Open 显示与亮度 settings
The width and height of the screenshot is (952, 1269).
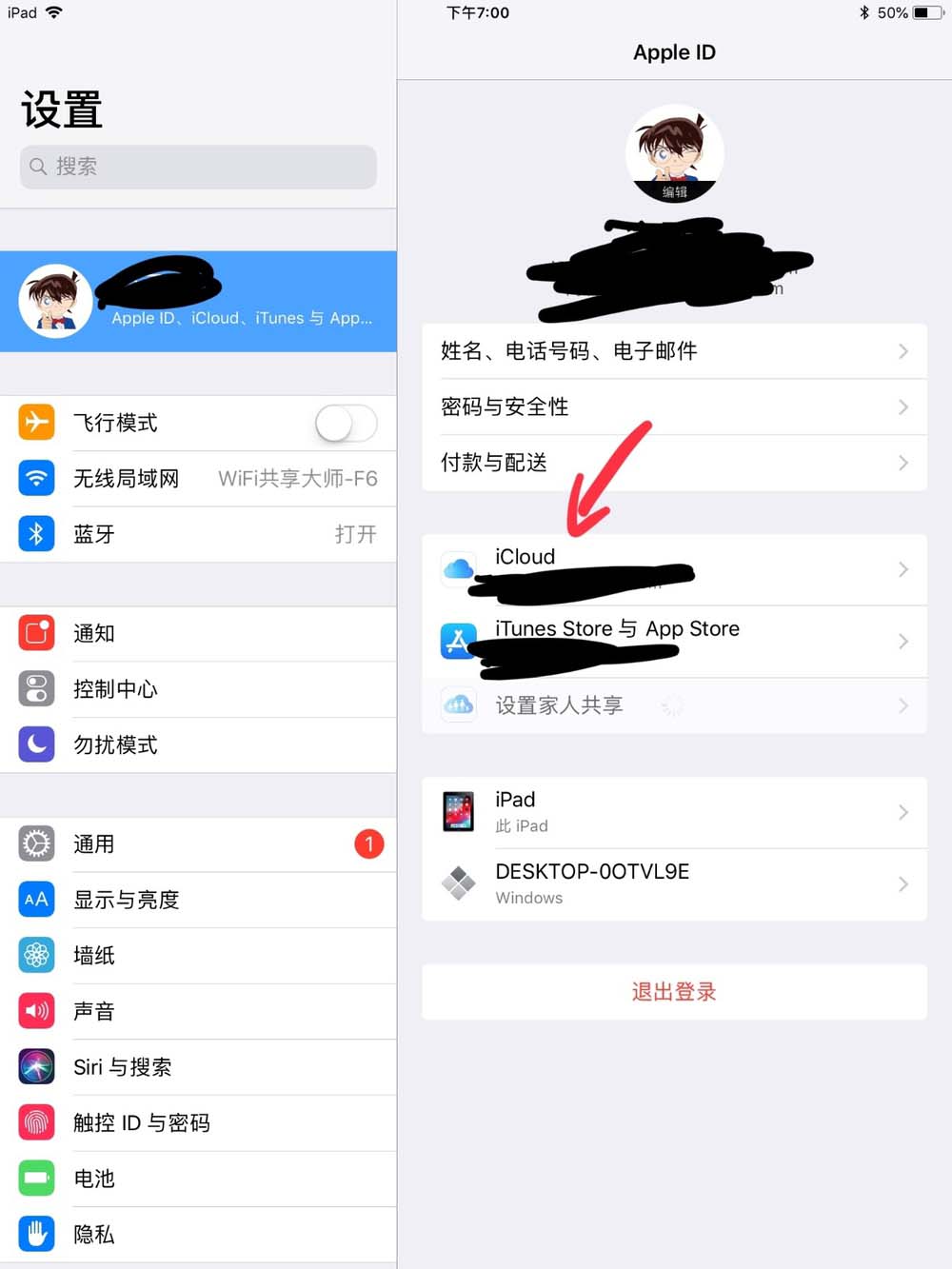point(198,900)
